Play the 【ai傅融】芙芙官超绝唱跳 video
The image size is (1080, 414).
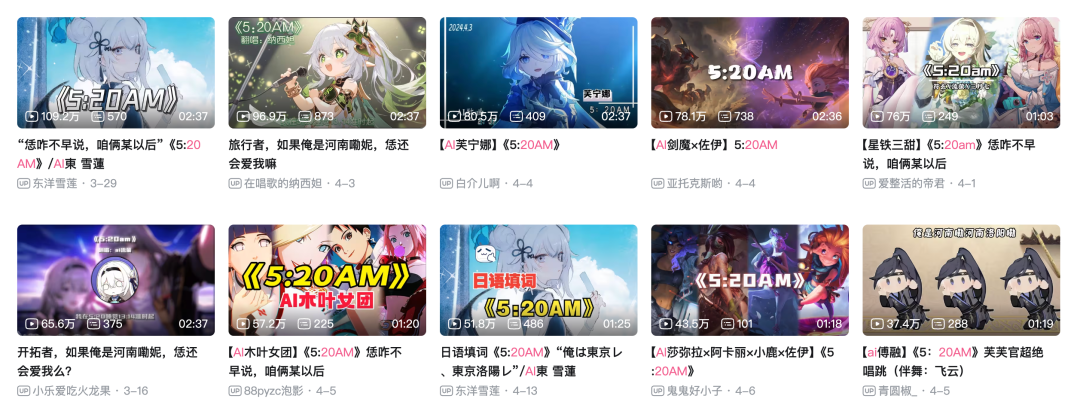pos(960,279)
